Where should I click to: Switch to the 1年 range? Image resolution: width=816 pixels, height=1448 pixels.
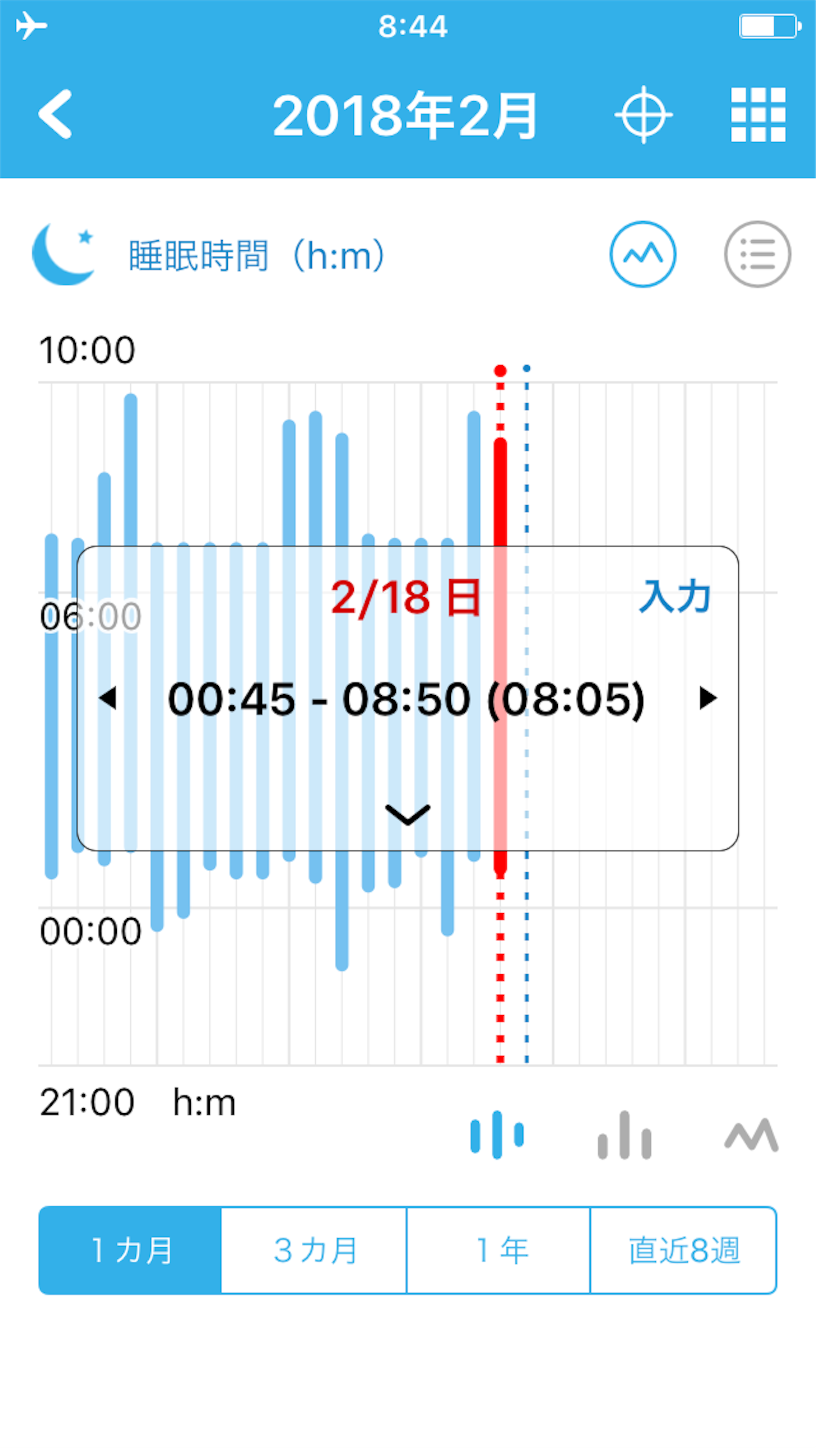click(498, 1251)
